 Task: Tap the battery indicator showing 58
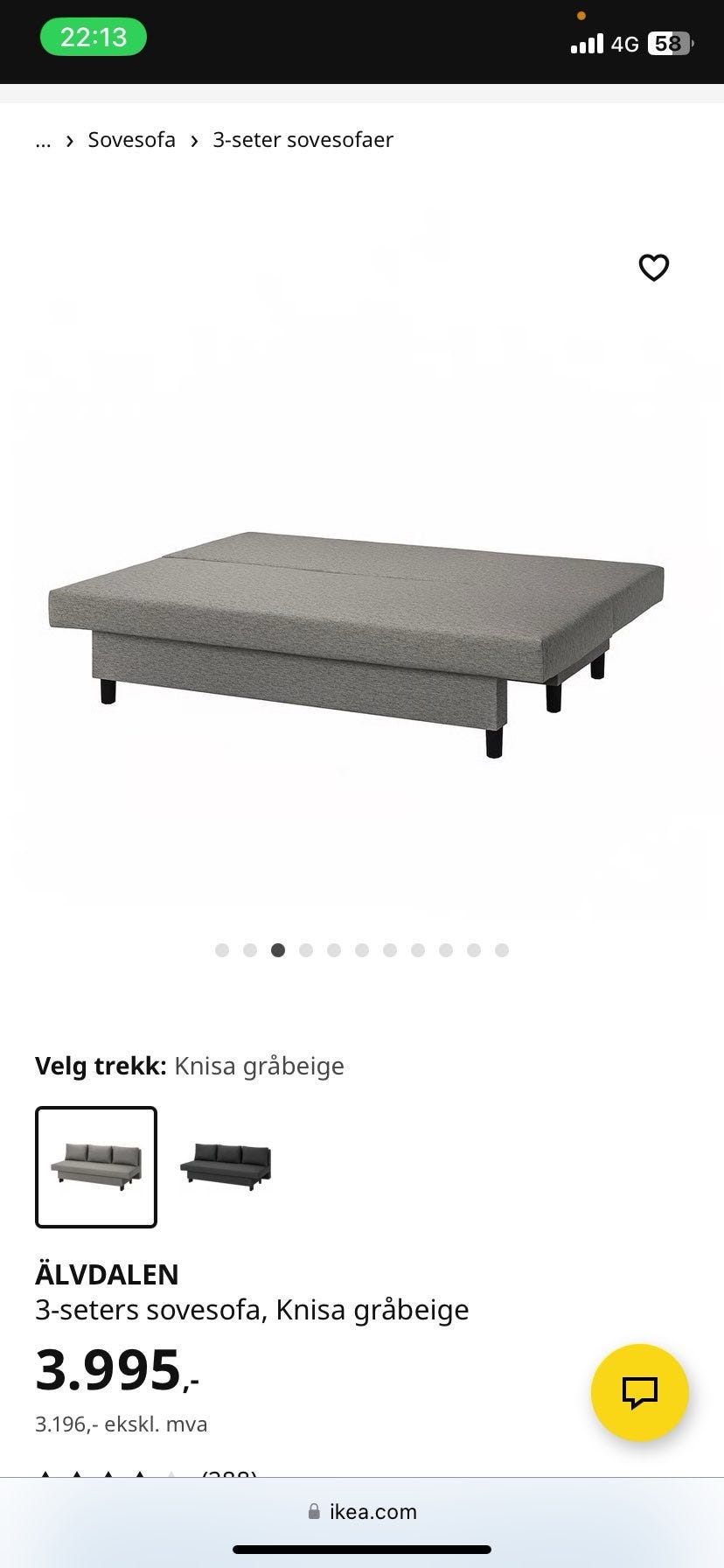coord(669,43)
